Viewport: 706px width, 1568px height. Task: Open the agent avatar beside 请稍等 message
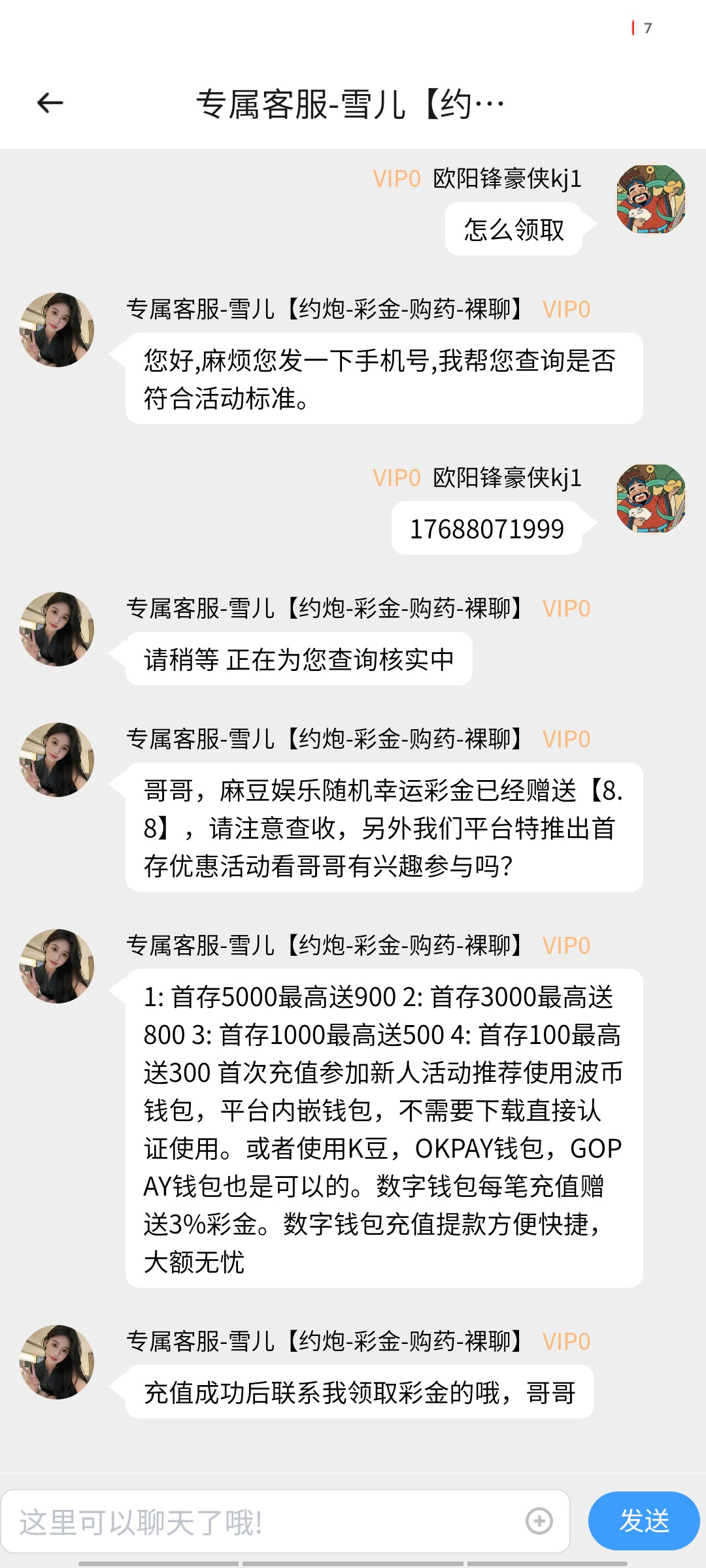point(57,629)
